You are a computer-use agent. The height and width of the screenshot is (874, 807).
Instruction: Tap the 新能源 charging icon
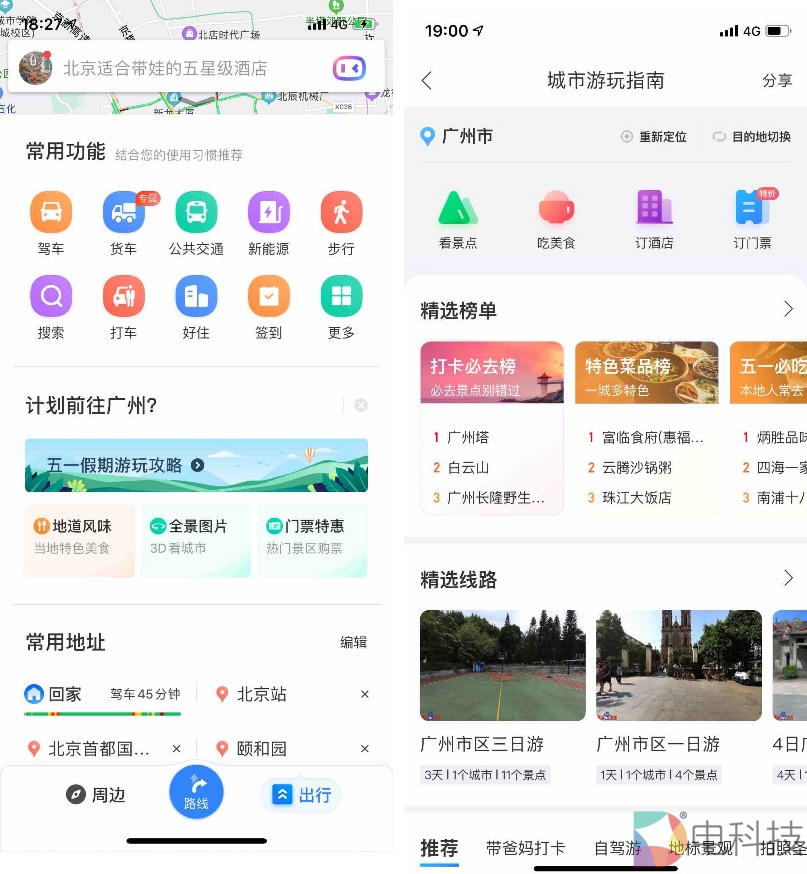(268, 210)
